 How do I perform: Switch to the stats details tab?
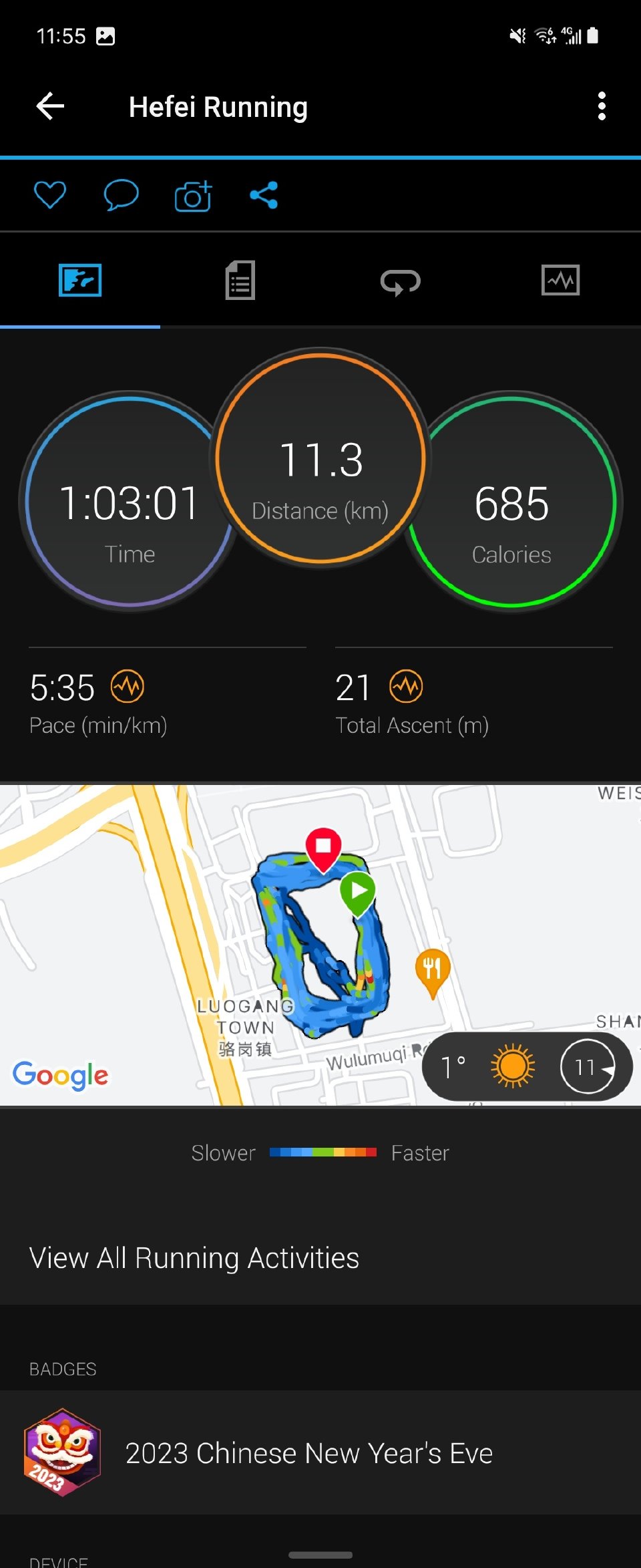pyautogui.click(x=240, y=281)
